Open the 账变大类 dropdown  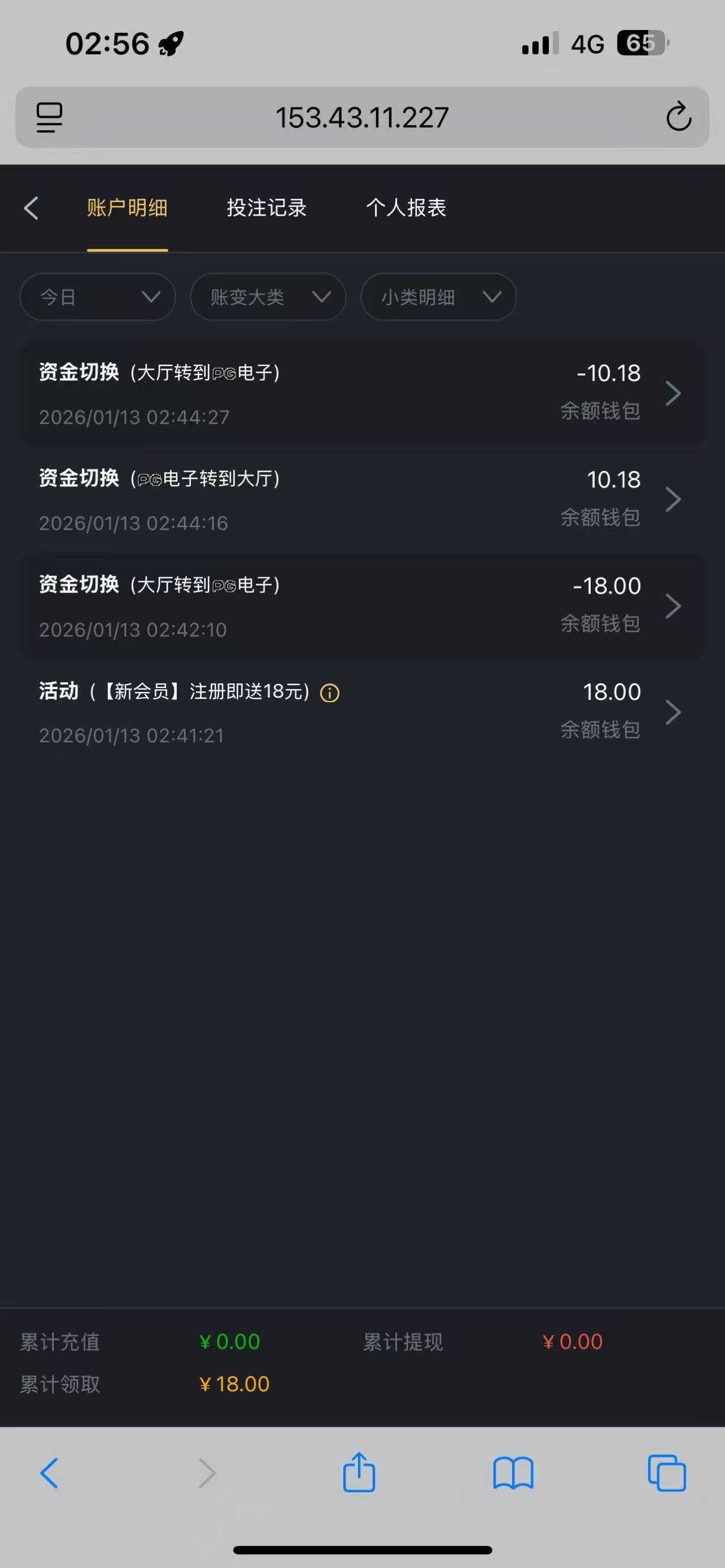tap(268, 297)
